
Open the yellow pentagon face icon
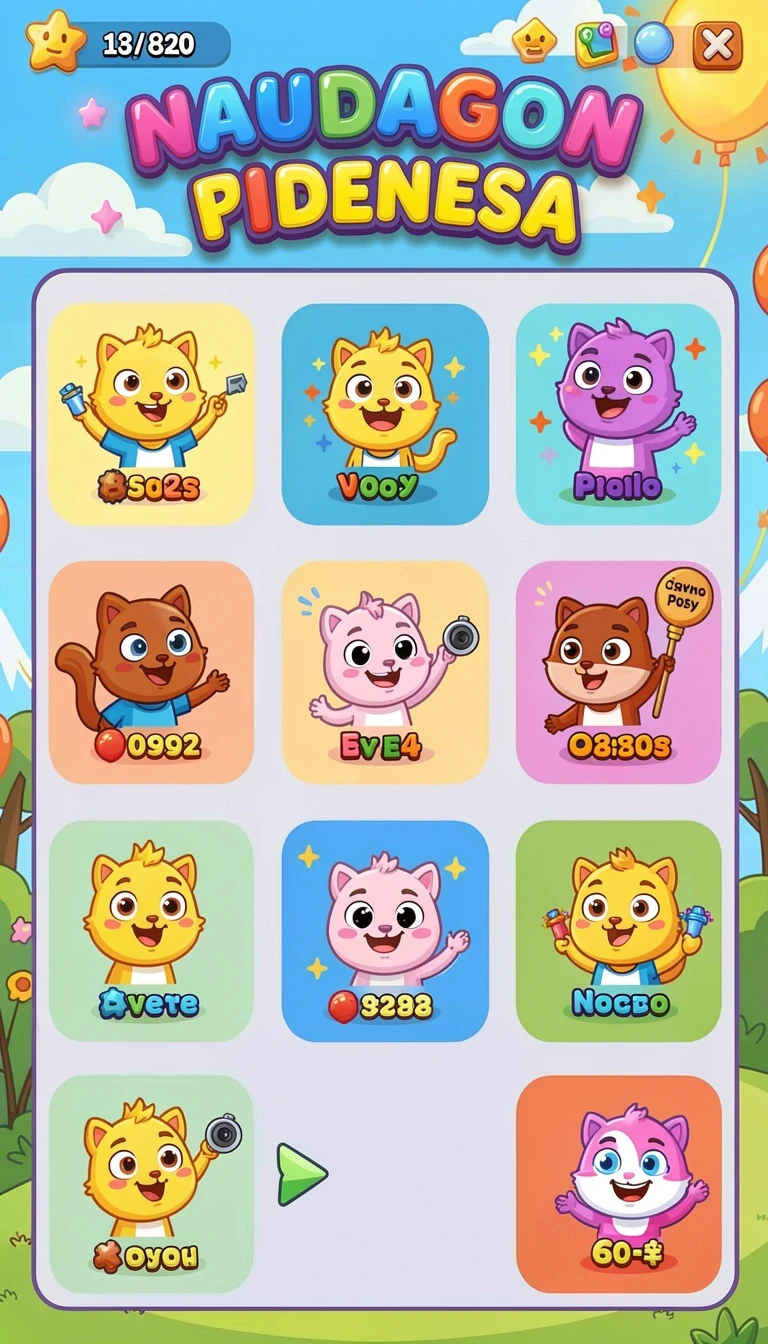coord(534,42)
